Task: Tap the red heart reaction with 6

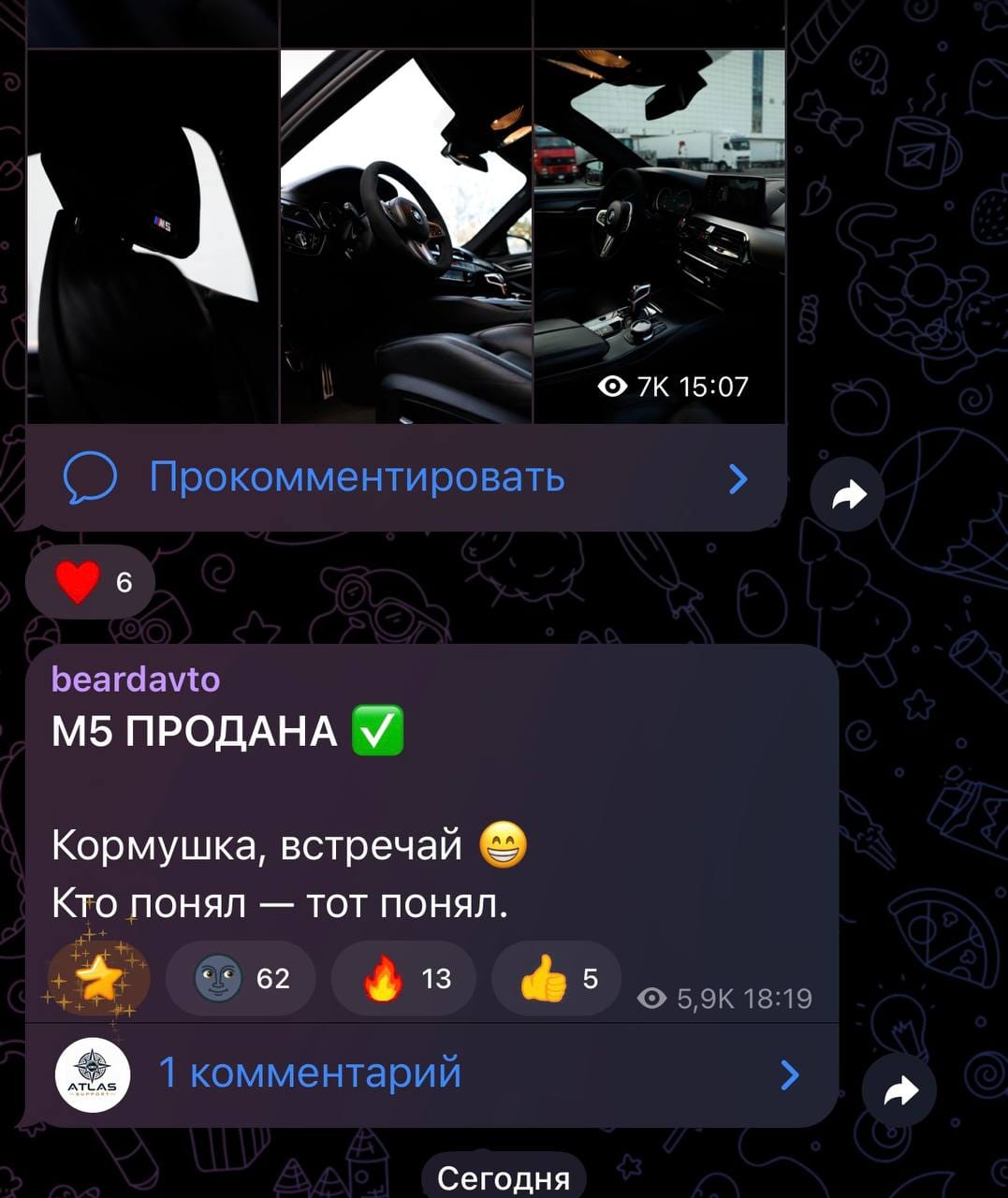Action: coord(90,582)
